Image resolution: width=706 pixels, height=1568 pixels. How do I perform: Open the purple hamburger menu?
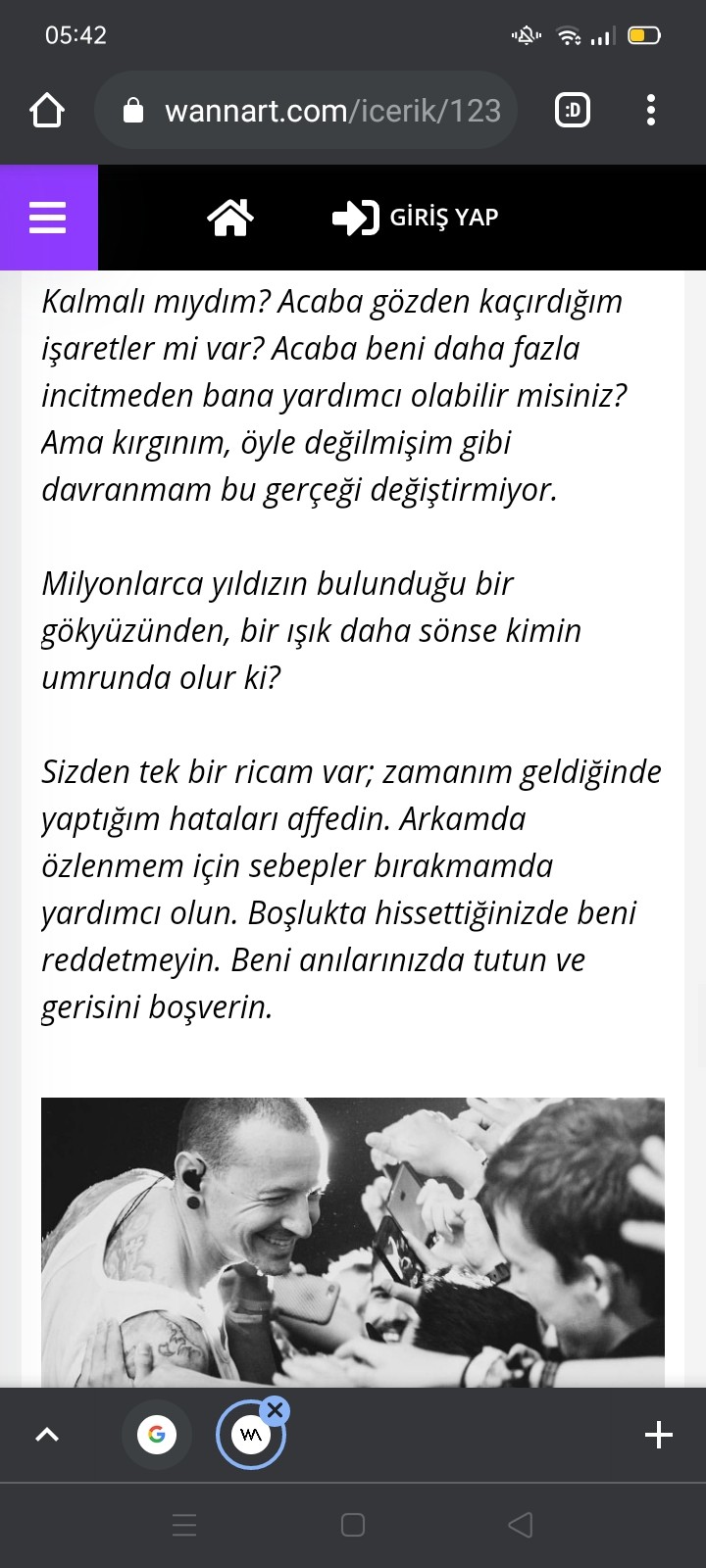coord(48,217)
